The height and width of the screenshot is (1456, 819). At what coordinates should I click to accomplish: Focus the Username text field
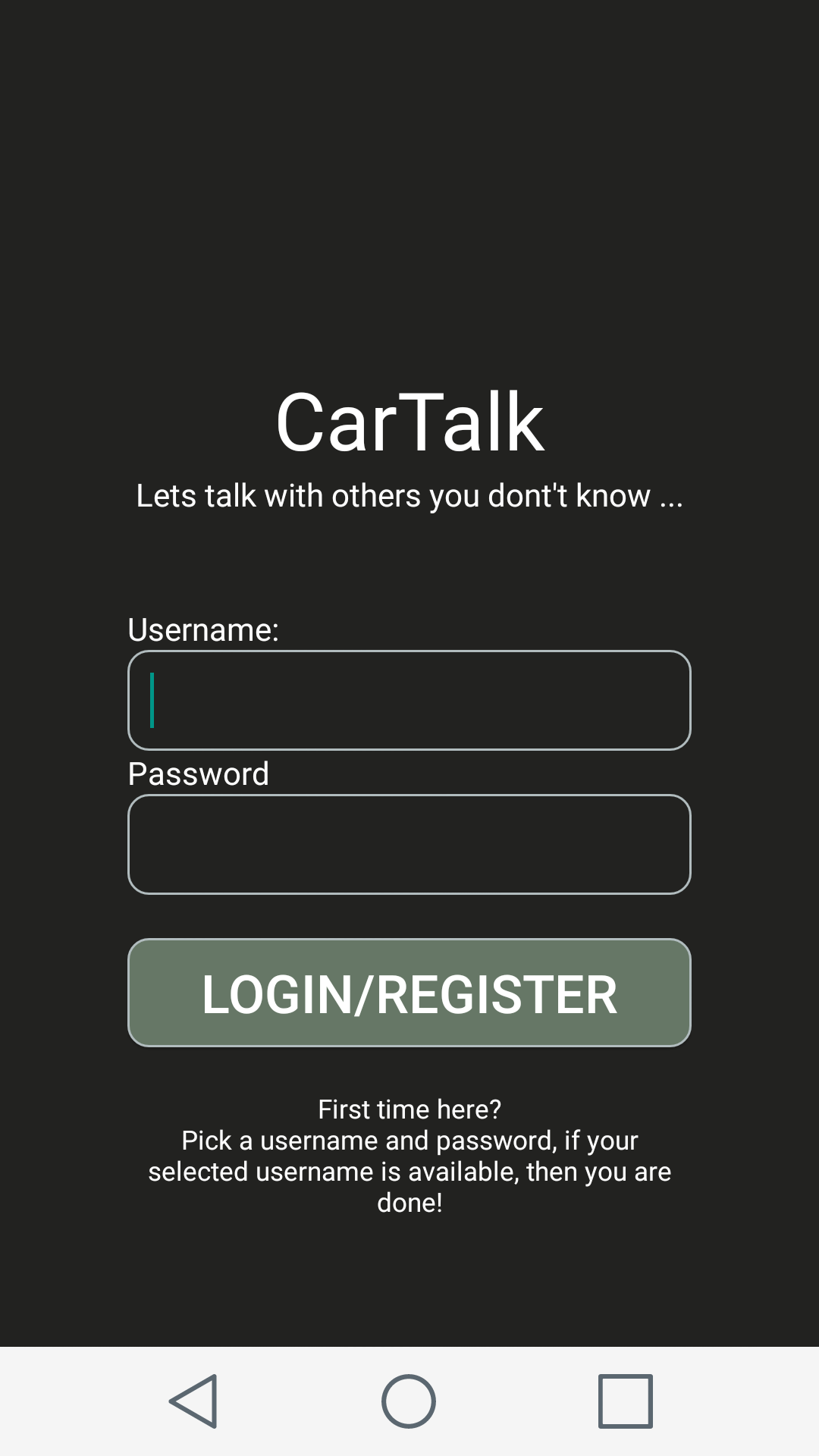click(x=409, y=700)
